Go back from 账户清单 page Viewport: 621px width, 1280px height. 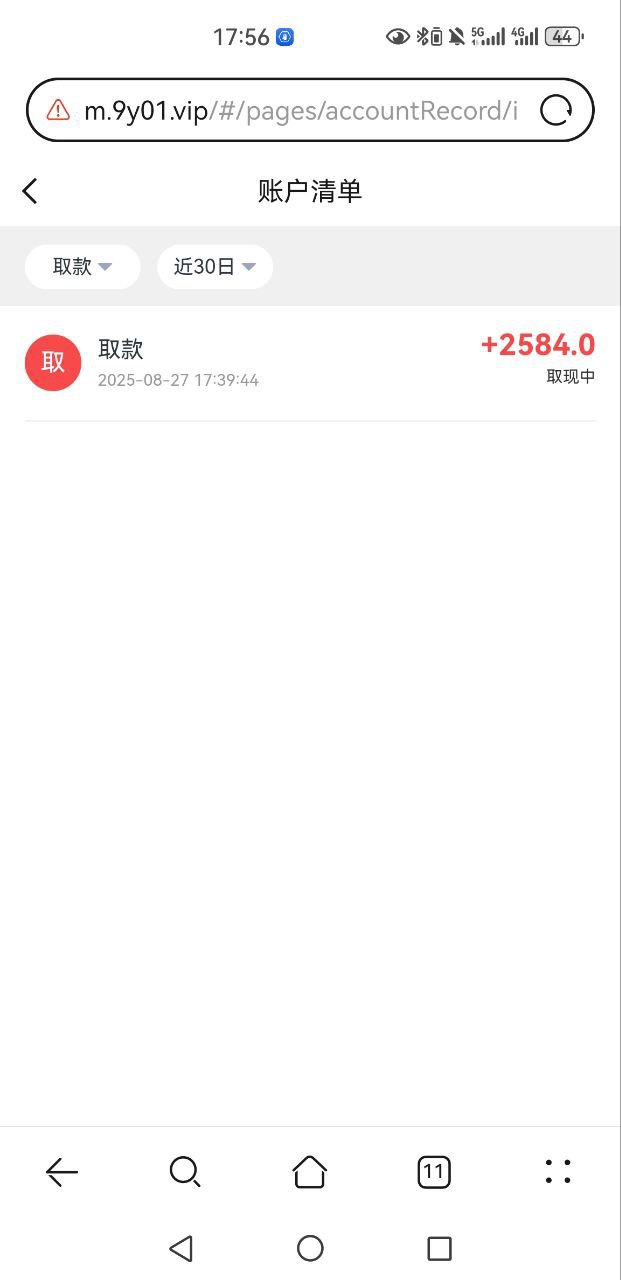click(30, 191)
